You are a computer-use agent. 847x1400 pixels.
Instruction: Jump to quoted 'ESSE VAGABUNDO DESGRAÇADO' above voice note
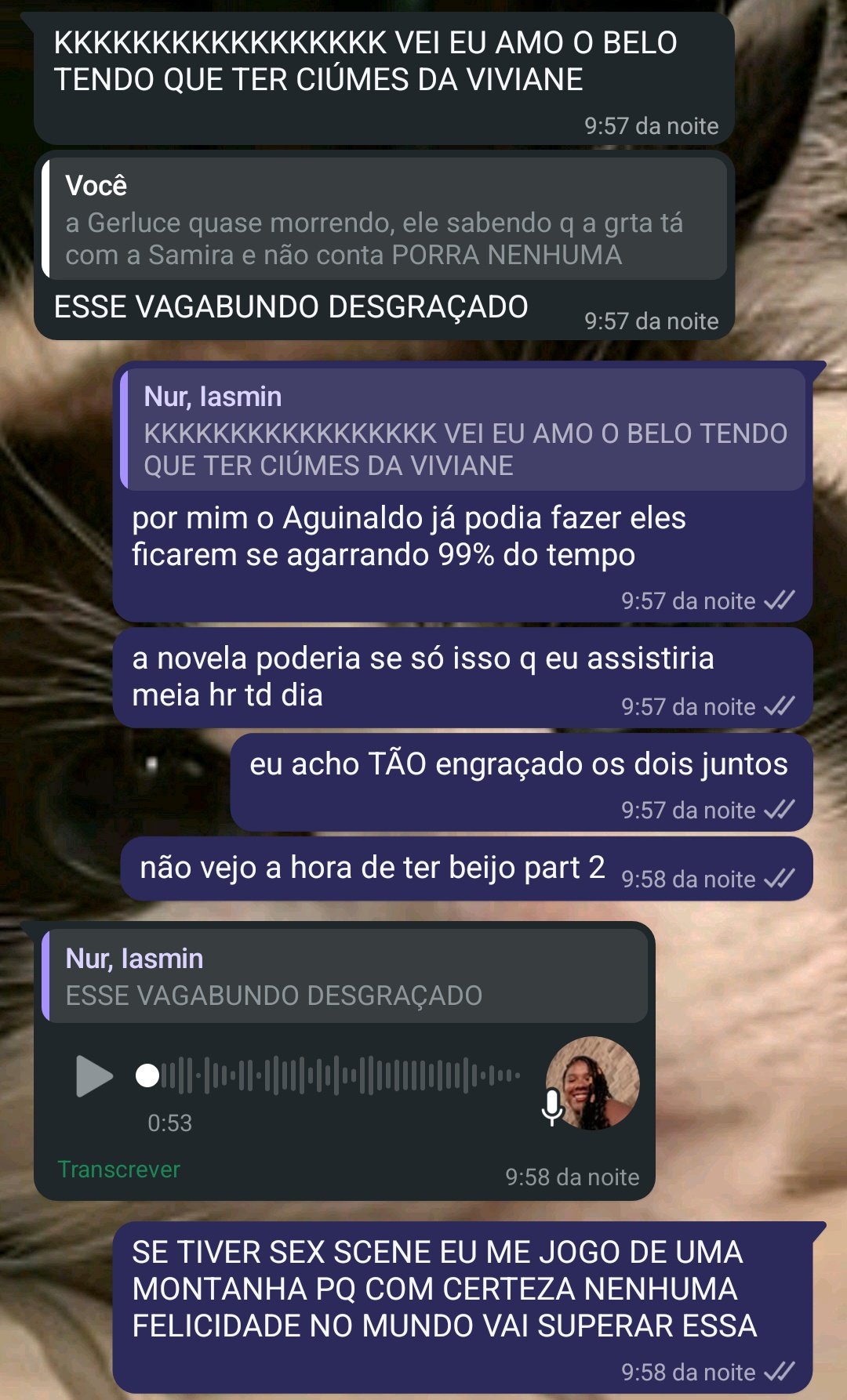coord(345,977)
